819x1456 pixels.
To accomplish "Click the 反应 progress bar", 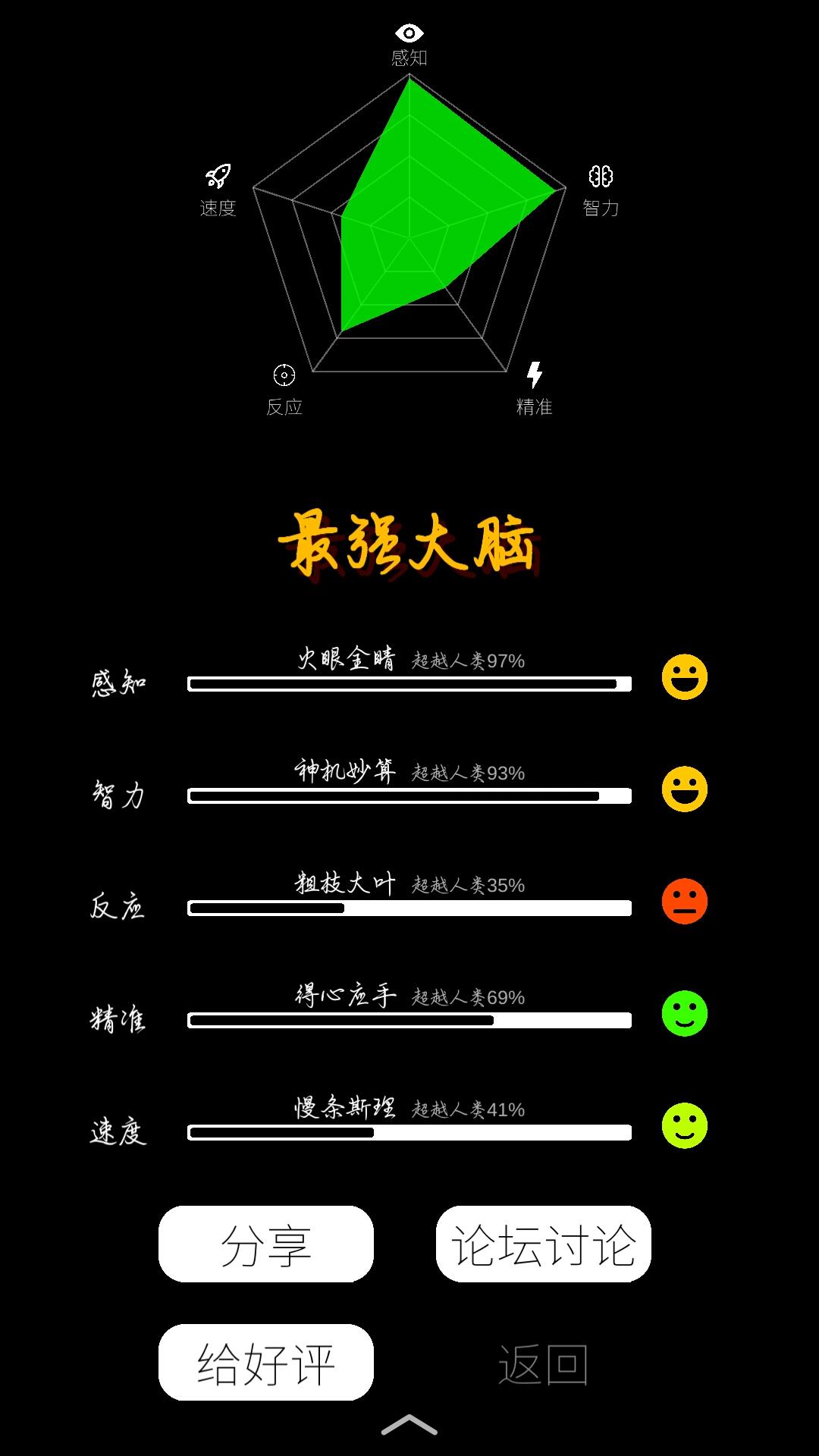I will 409,908.
